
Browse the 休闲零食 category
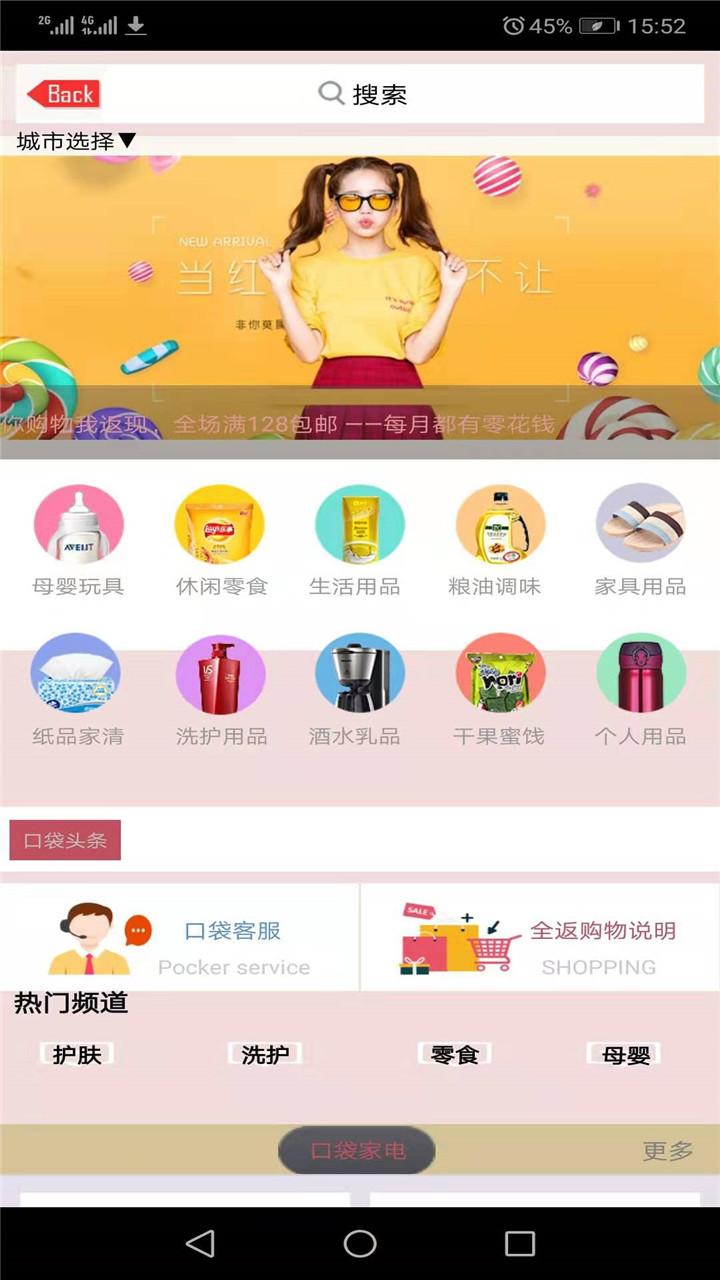pos(220,541)
